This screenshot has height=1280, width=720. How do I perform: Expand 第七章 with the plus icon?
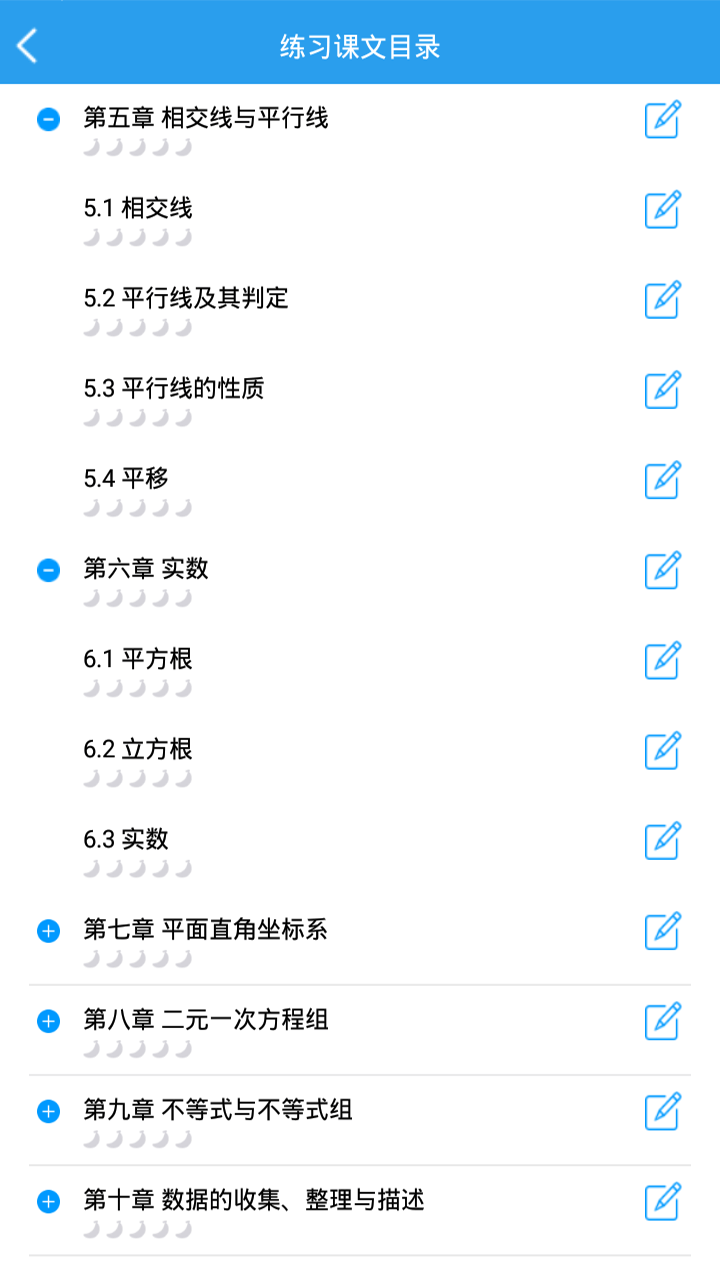coord(47,932)
